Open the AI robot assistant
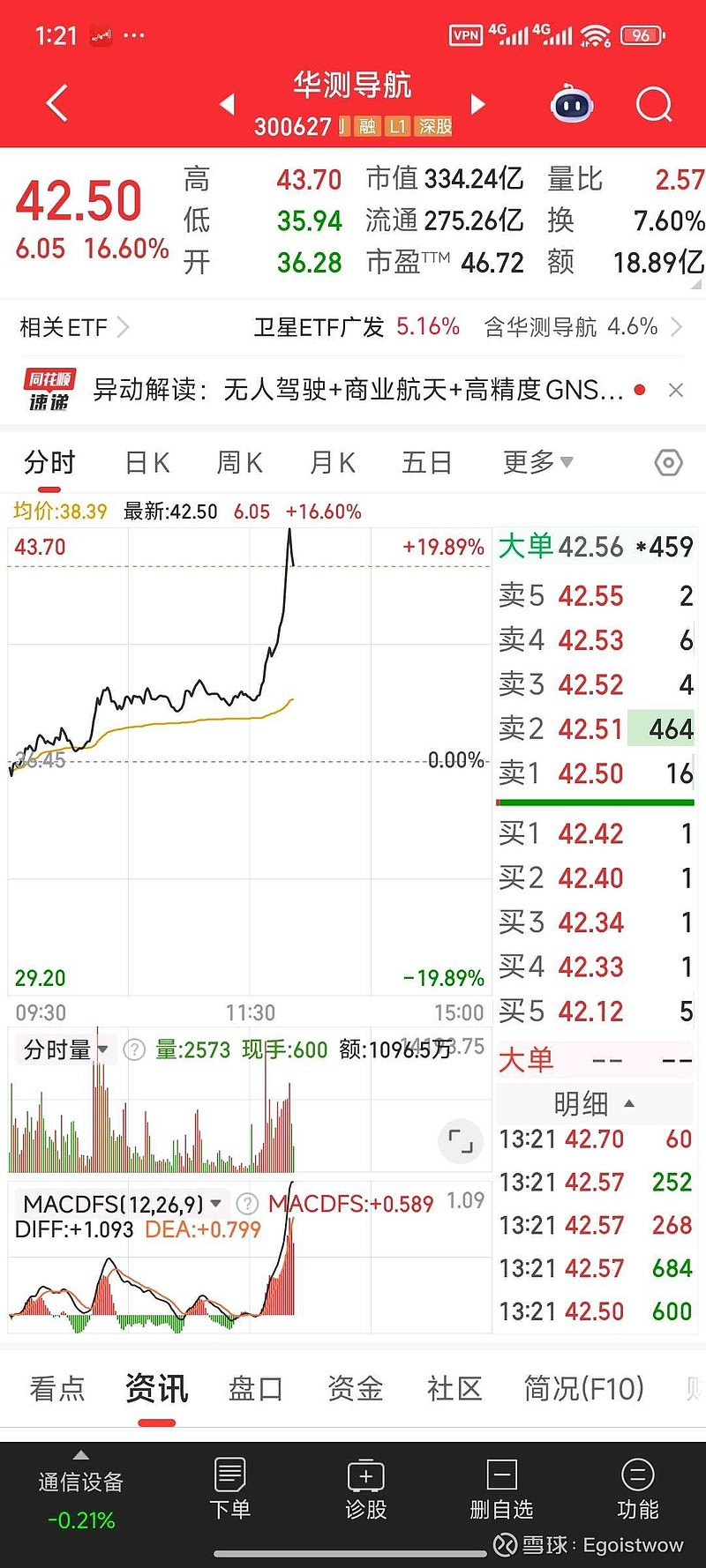 [x=572, y=103]
